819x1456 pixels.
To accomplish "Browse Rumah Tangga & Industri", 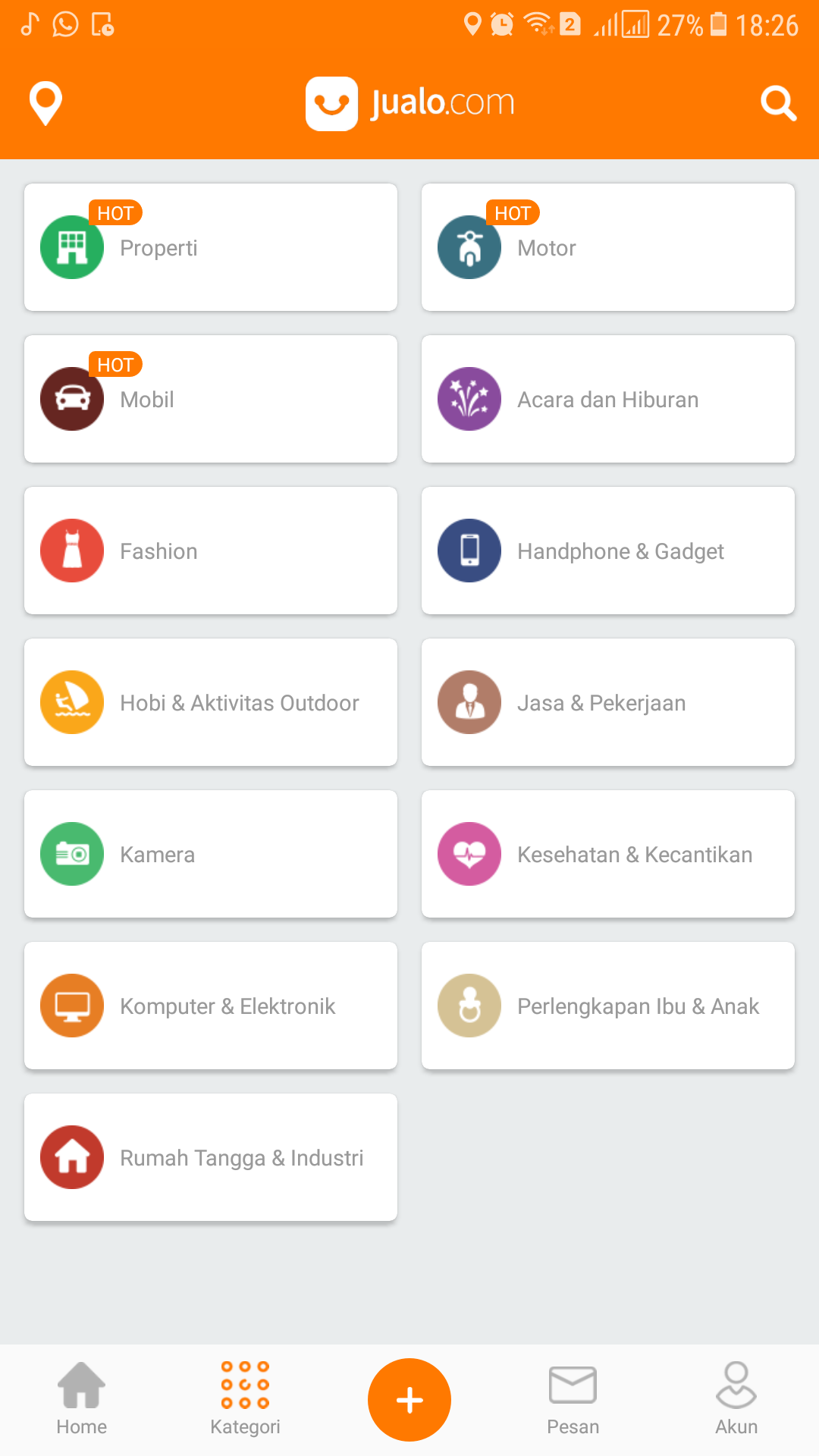I will pyautogui.click(x=211, y=1157).
